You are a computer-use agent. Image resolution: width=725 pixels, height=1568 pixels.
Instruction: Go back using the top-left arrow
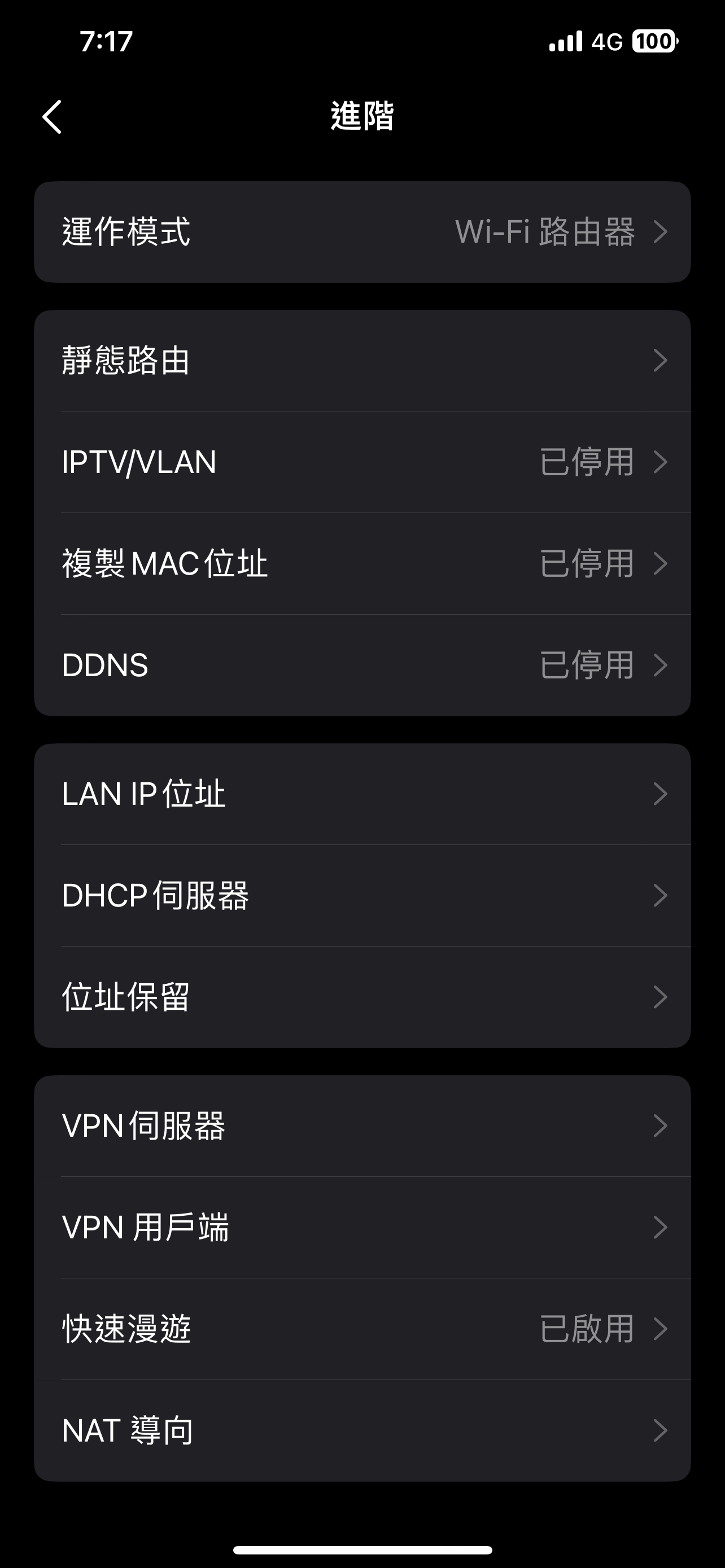[x=53, y=116]
